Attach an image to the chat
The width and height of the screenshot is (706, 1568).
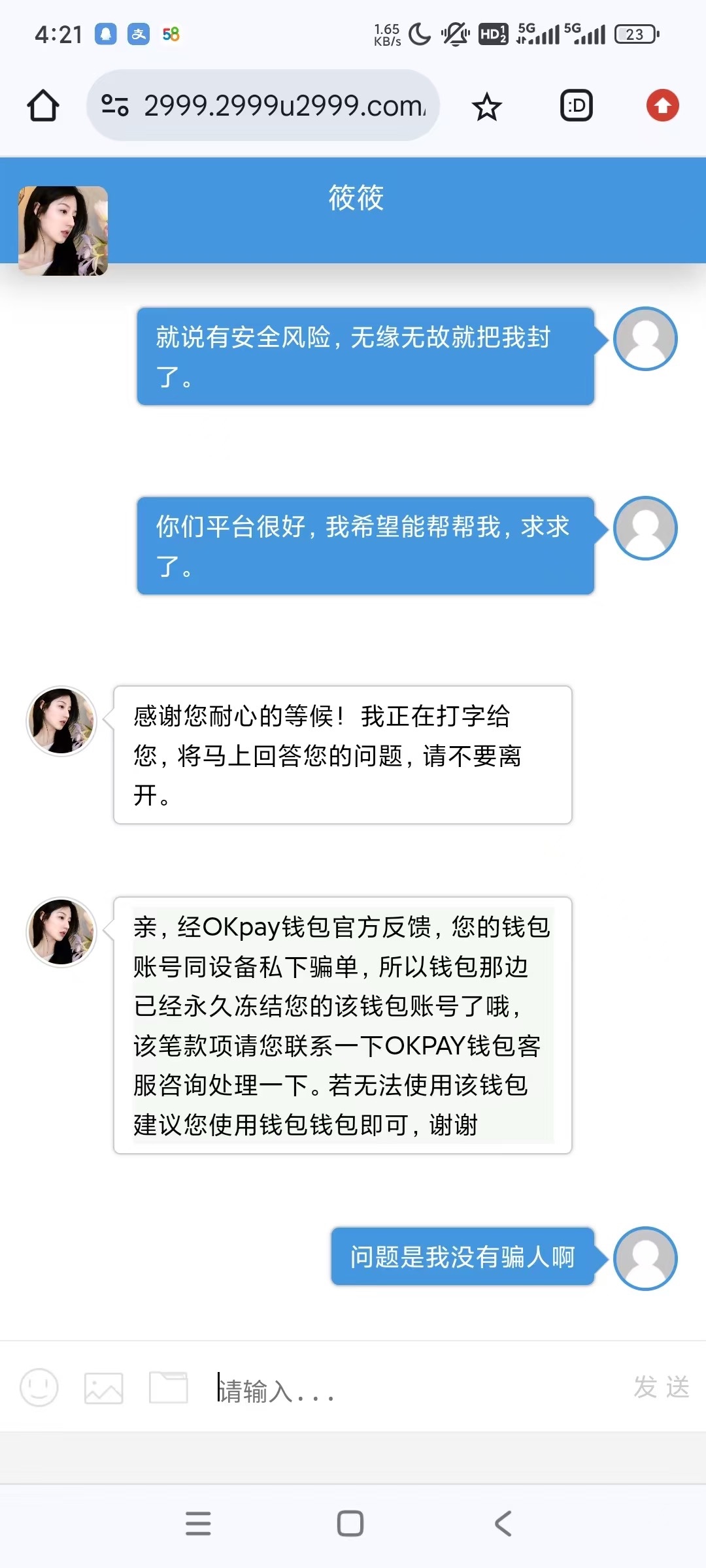104,1388
